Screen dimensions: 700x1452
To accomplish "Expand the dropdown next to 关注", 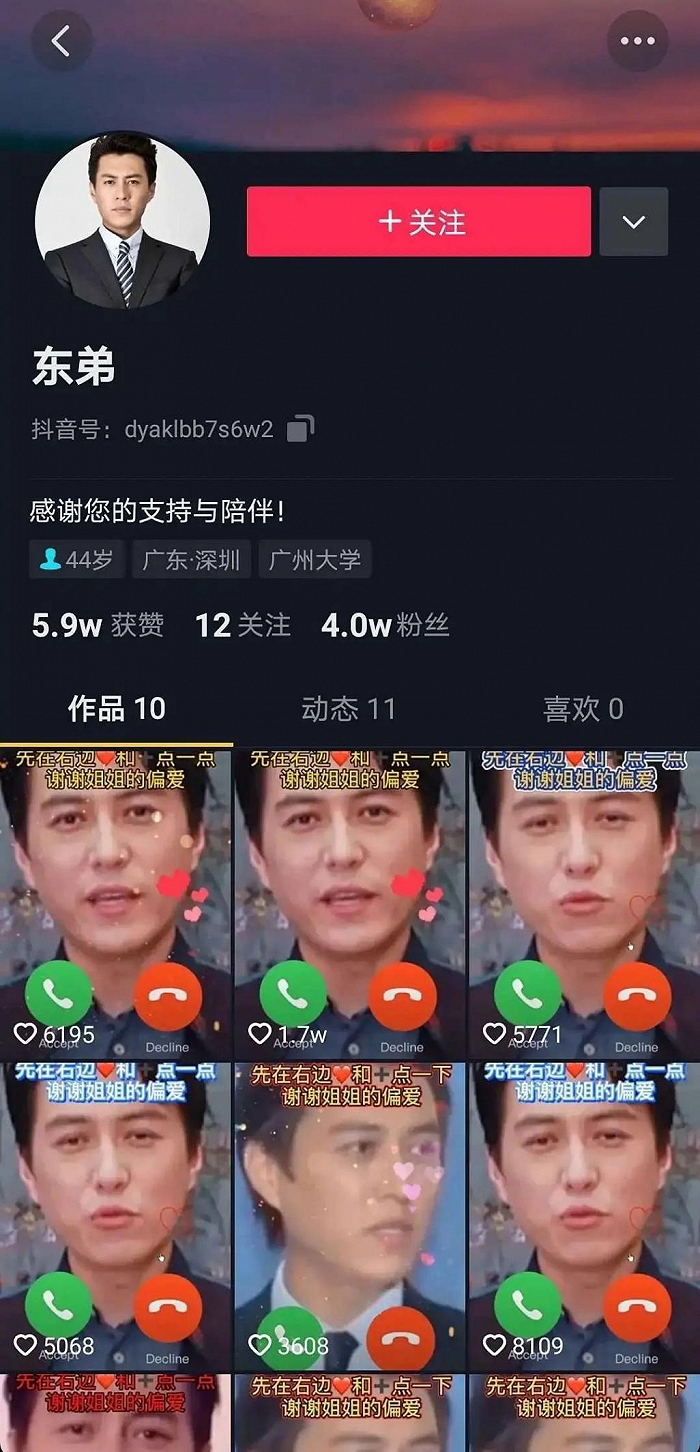I will point(633,221).
